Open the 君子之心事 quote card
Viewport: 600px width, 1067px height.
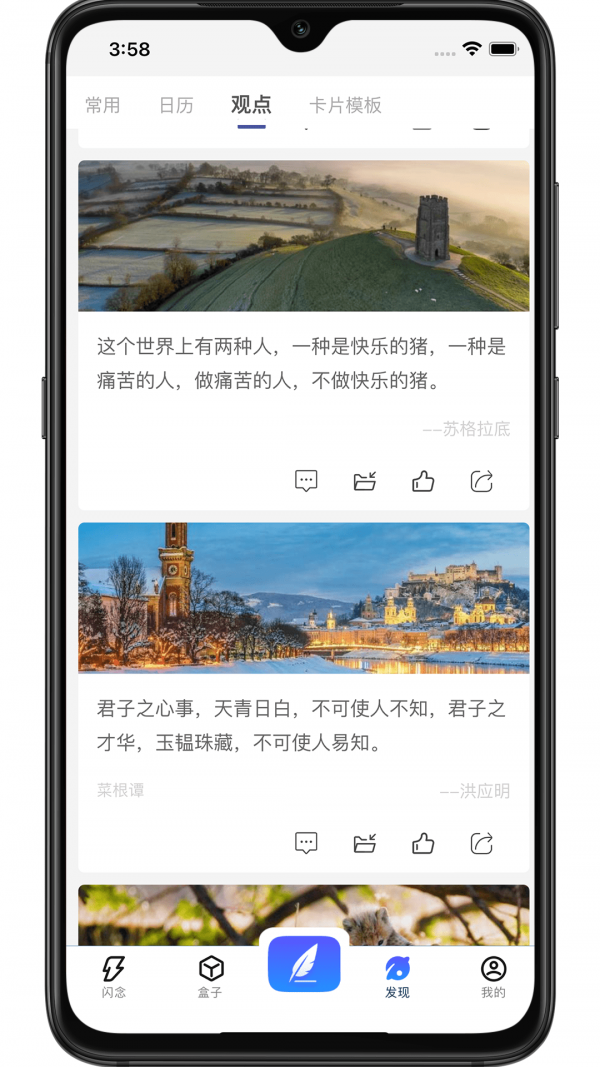click(303, 725)
